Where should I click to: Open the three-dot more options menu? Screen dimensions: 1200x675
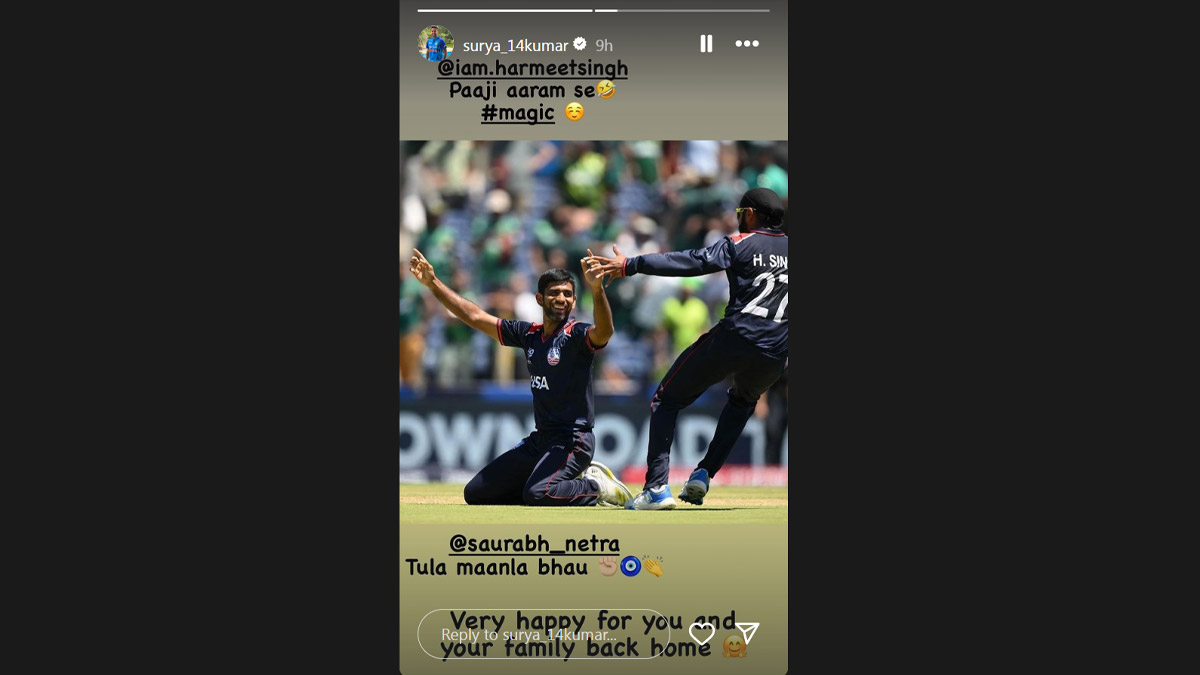pos(747,44)
